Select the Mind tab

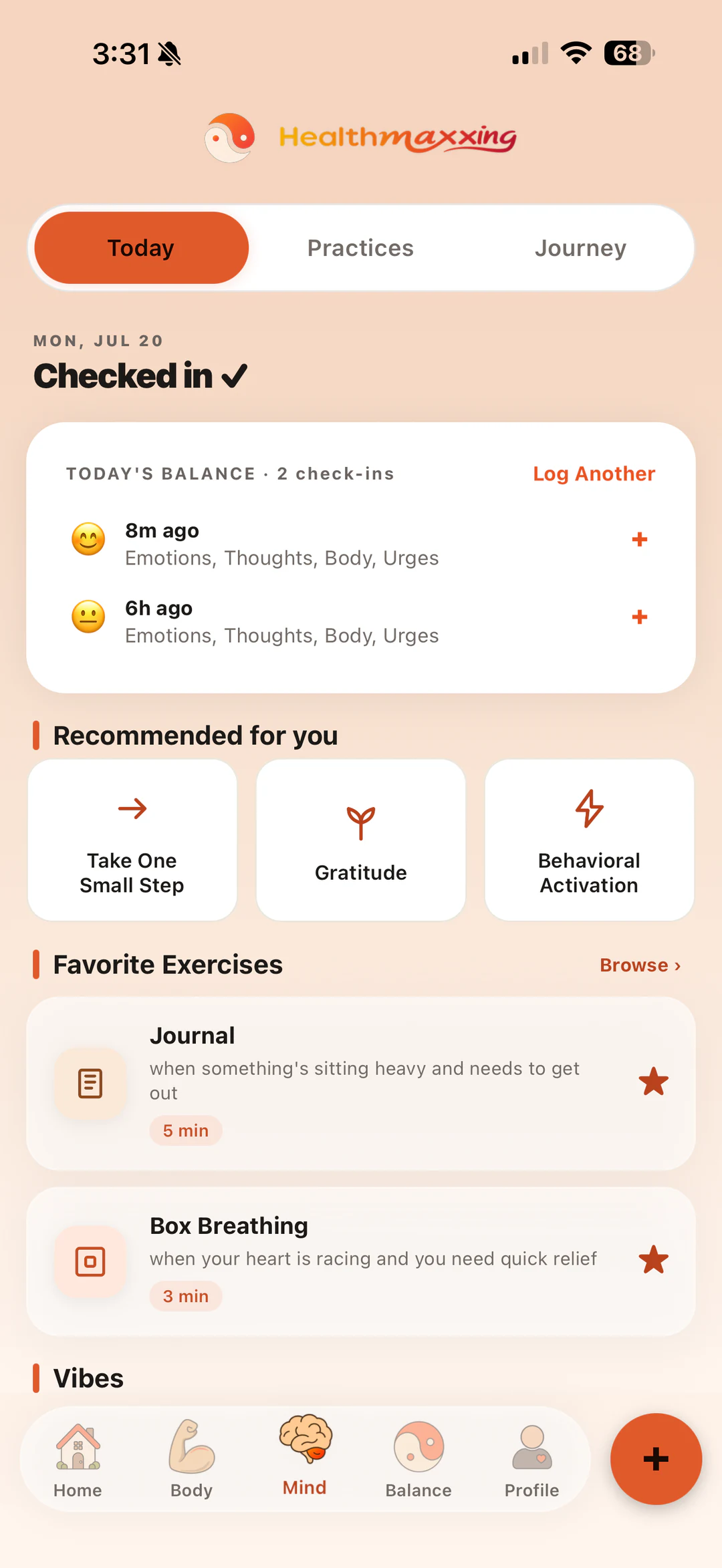(305, 1456)
